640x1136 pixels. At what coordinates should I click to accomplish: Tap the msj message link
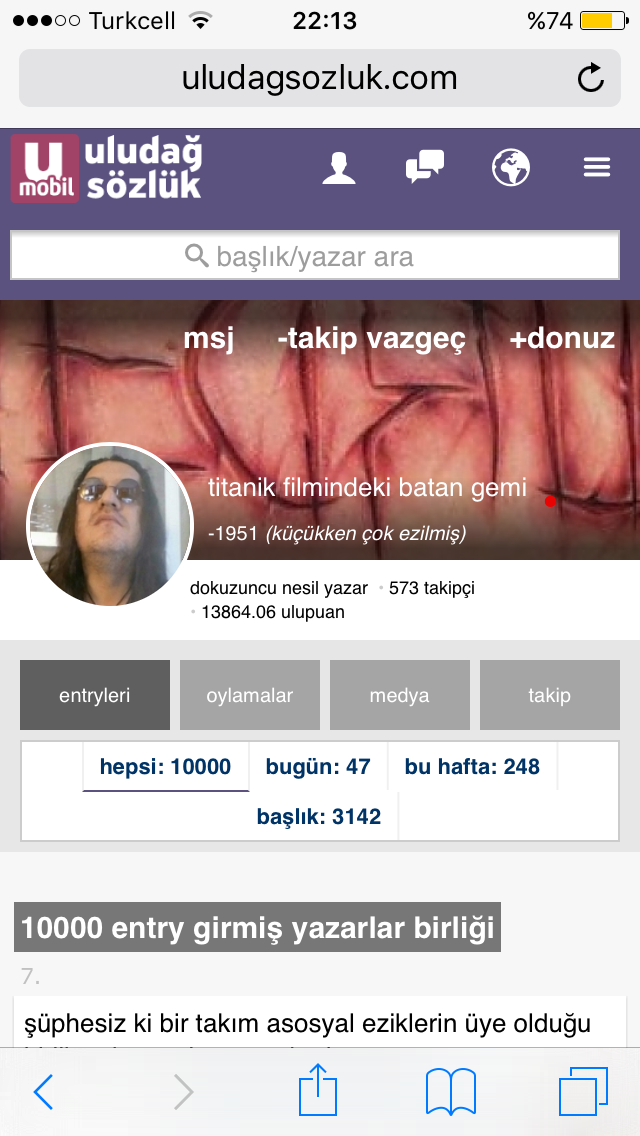click(x=208, y=339)
